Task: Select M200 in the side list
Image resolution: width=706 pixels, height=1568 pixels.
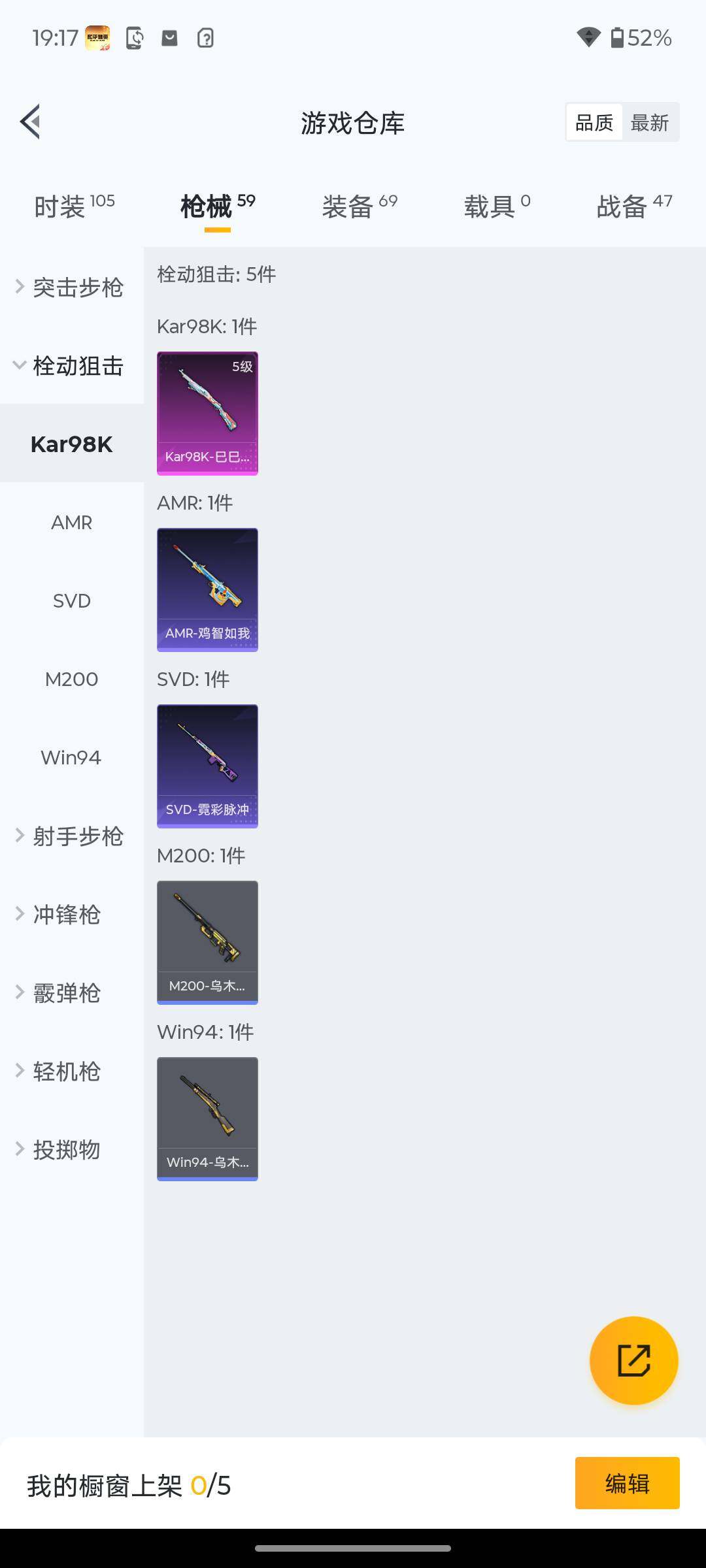Action: click(72, 679)
